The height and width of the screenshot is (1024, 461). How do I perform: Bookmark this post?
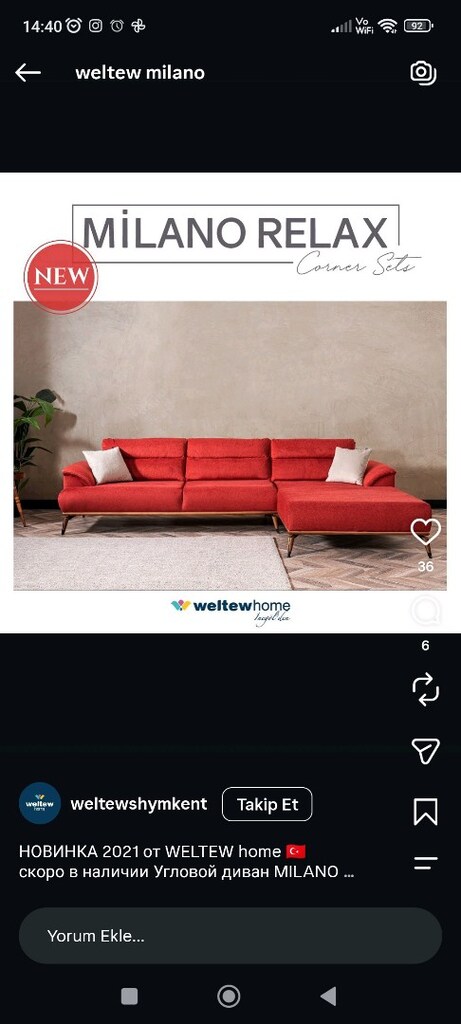(x=425, y=812)
